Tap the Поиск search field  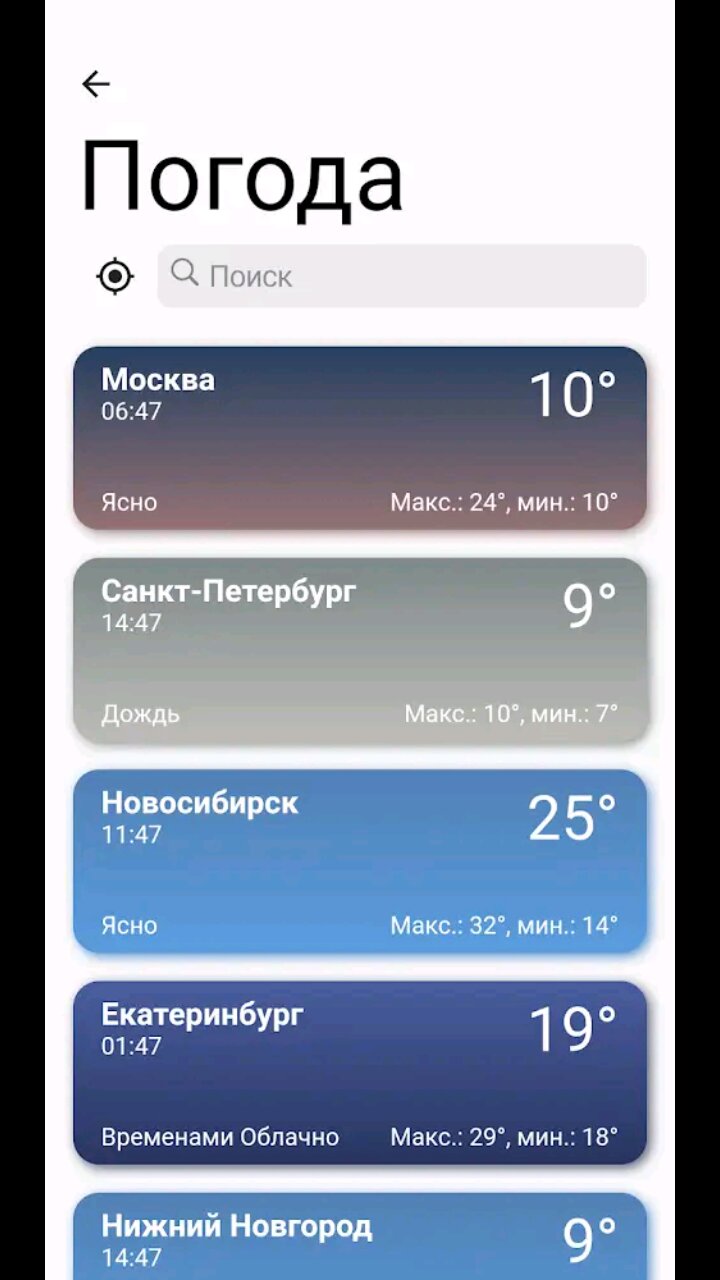(x=402, y=276)
